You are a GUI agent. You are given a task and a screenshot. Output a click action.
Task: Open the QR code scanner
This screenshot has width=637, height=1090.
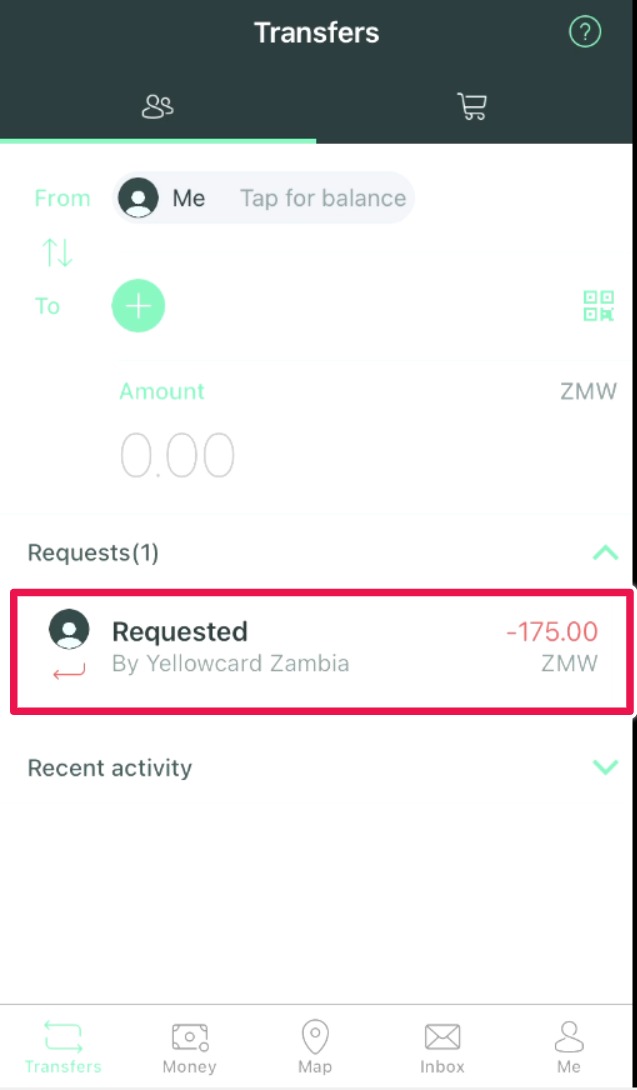[x=598, y=306]
